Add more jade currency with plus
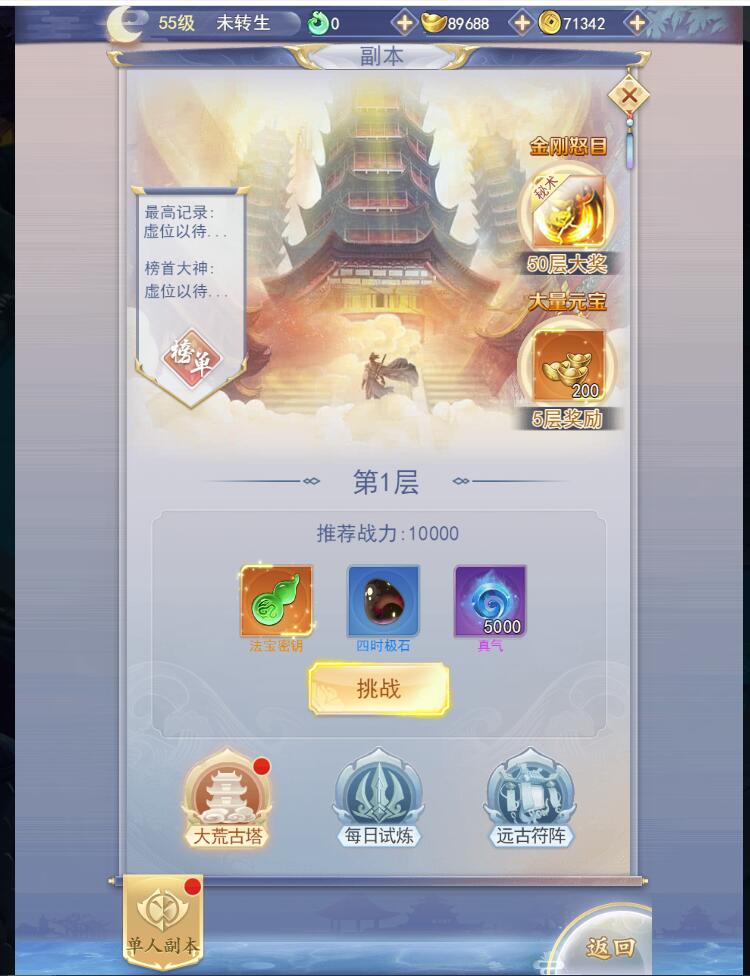750x976 pixels. (403, 23)
